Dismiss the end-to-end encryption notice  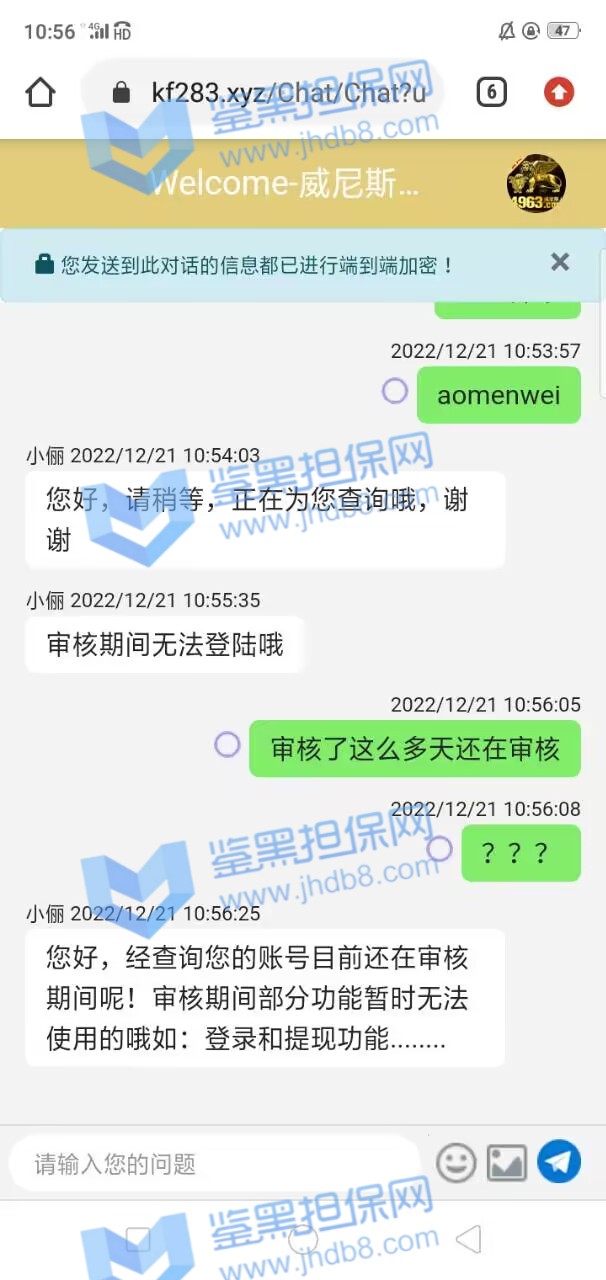point(560,262)
